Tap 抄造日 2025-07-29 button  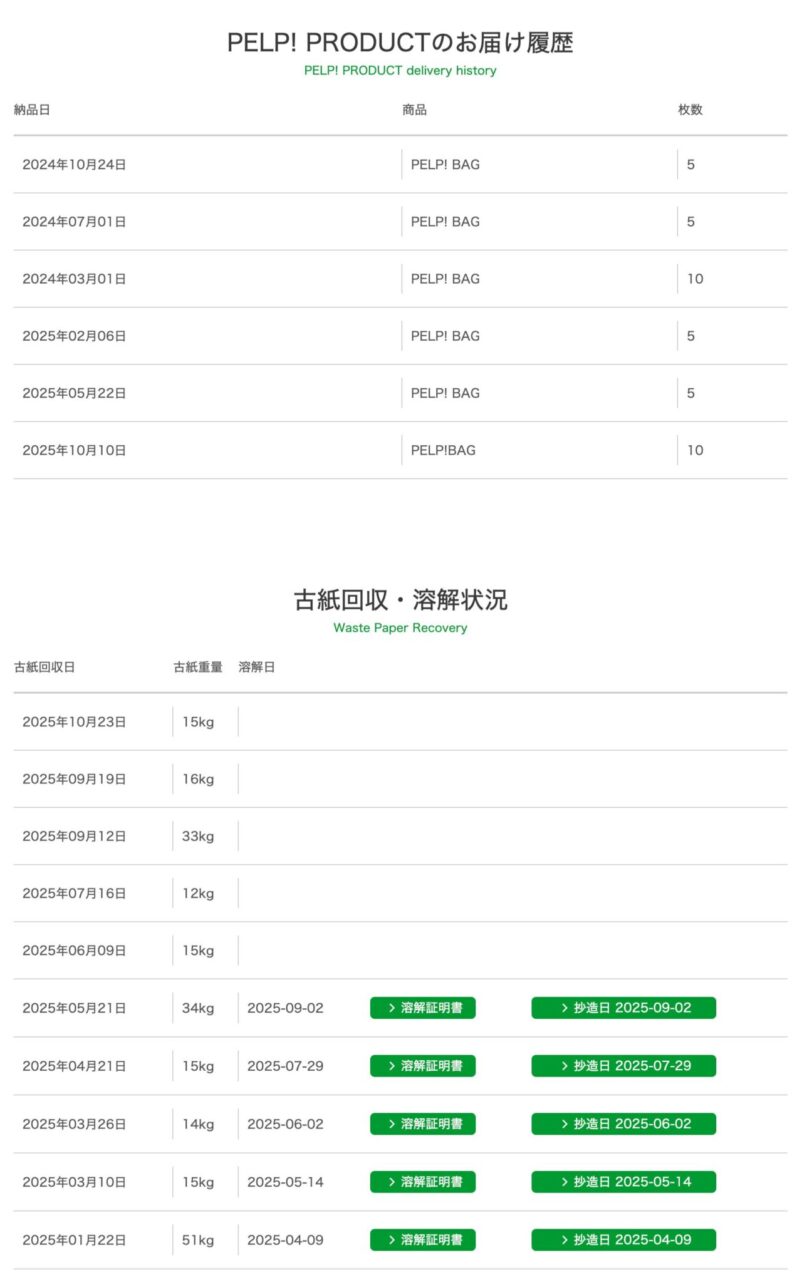point(623,1066)
